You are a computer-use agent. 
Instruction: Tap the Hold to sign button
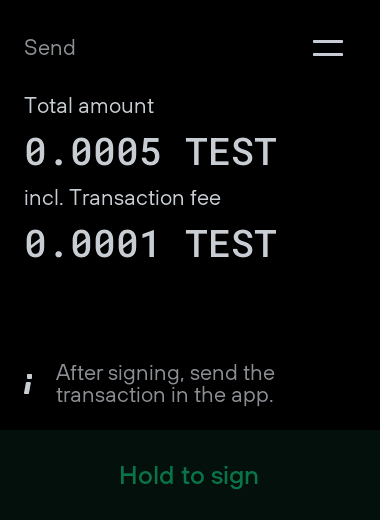click(190, 475)
